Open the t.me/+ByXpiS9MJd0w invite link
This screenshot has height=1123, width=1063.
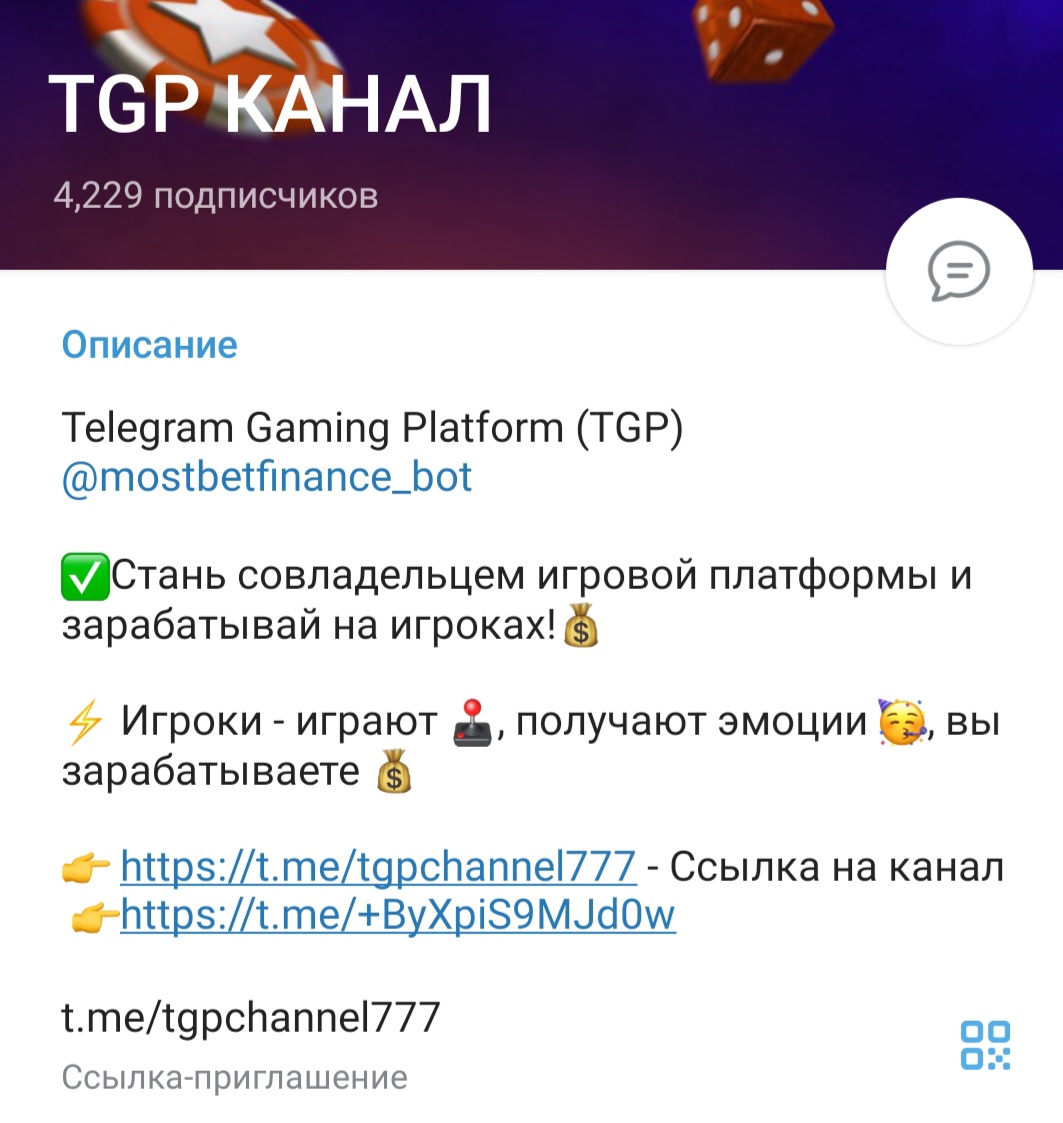pyautogui.click(x=398, y=914)
